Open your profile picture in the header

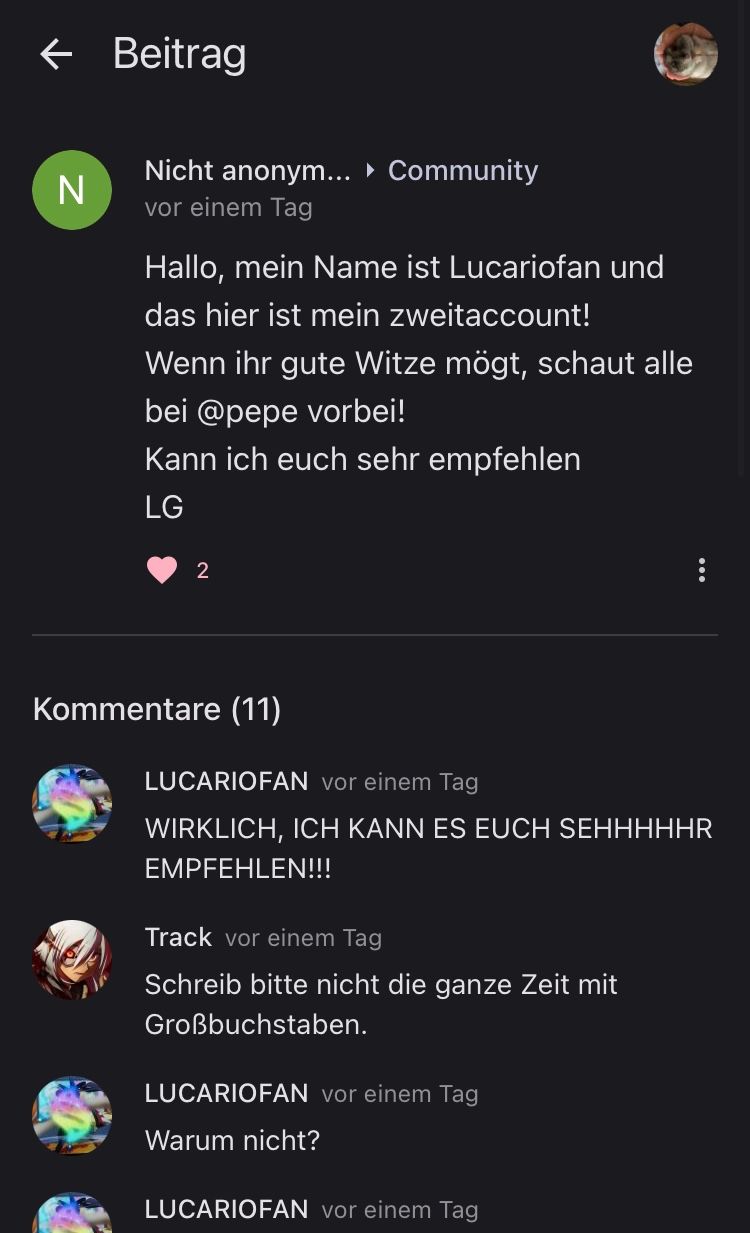(686, 54)
